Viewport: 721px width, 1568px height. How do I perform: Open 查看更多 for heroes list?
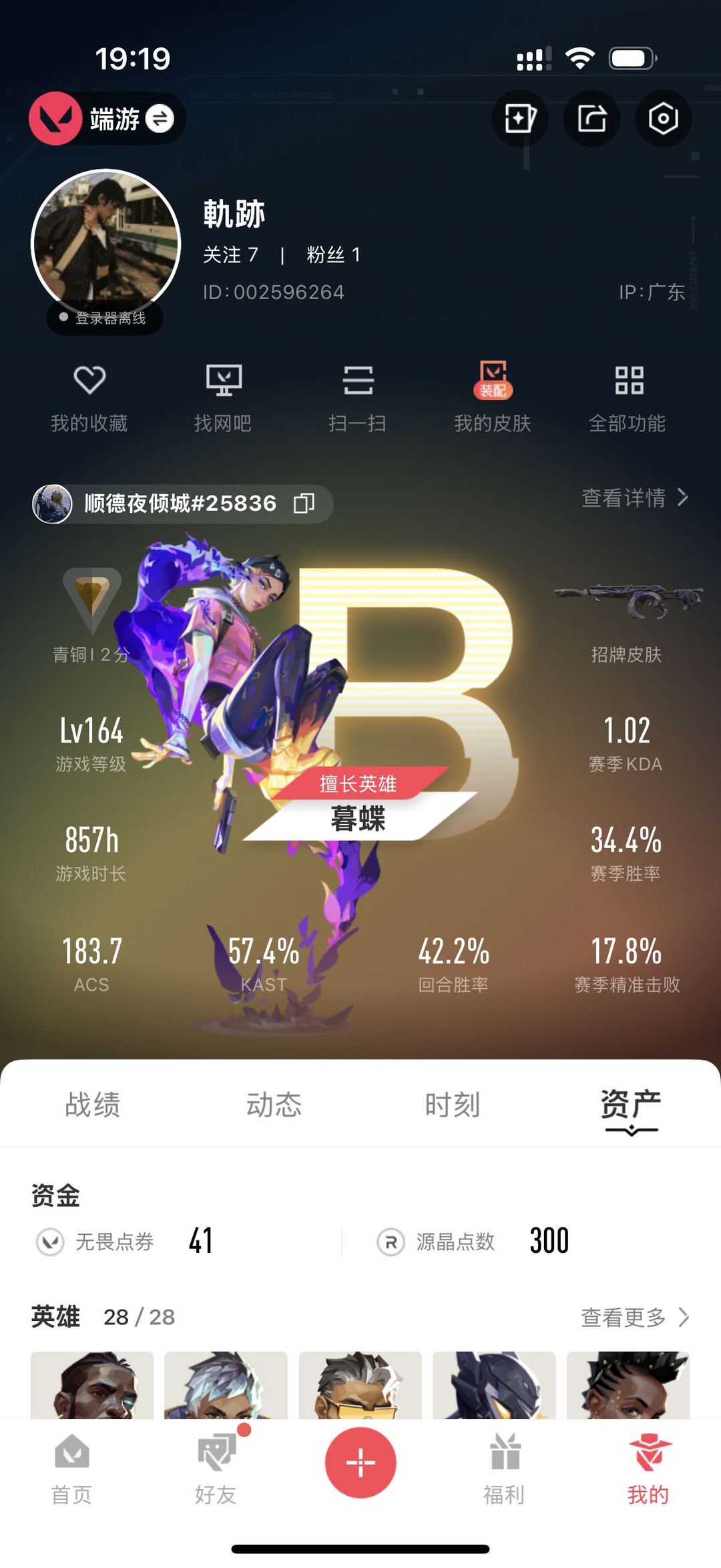(634, 1317)
